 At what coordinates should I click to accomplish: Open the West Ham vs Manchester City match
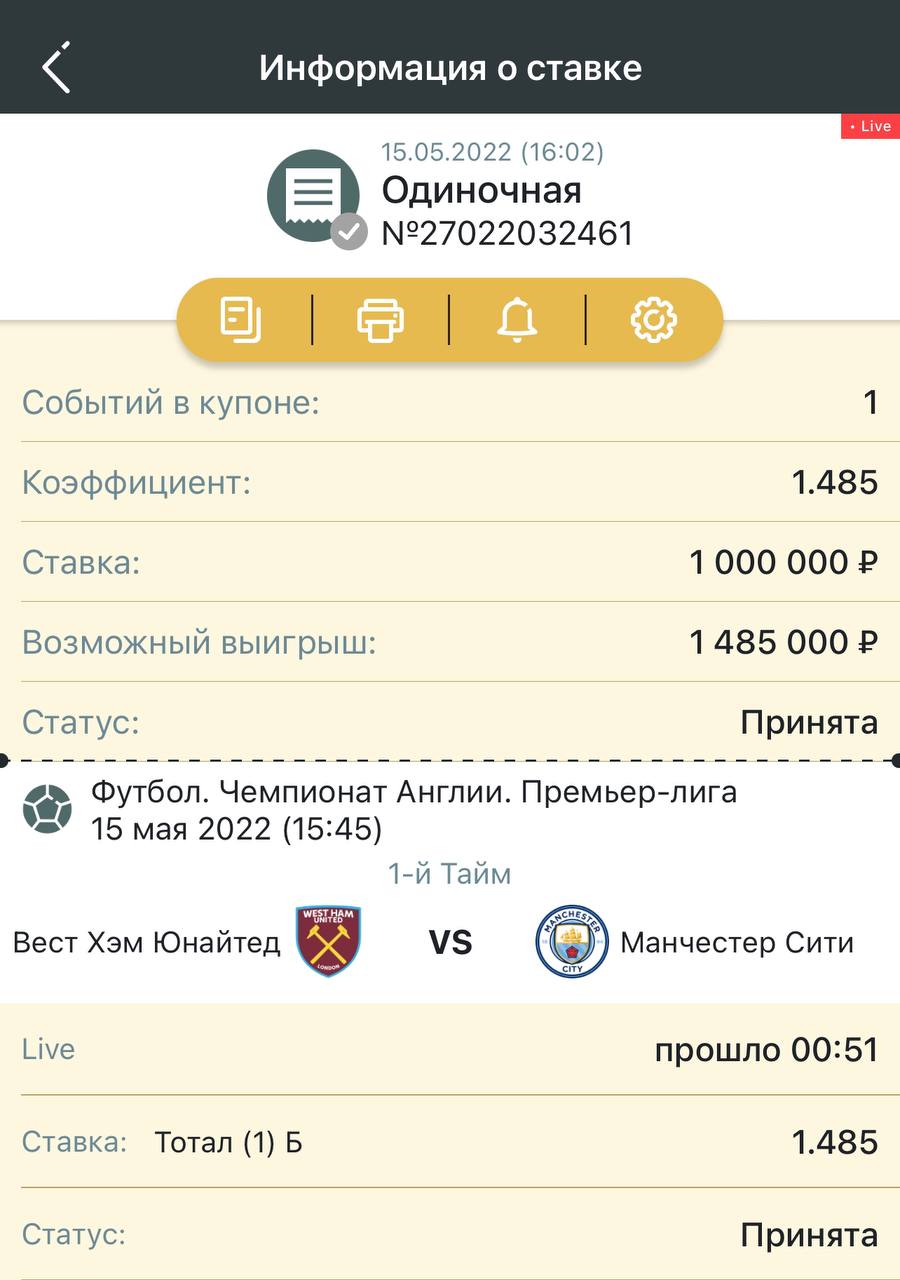(x=450, y=942)
